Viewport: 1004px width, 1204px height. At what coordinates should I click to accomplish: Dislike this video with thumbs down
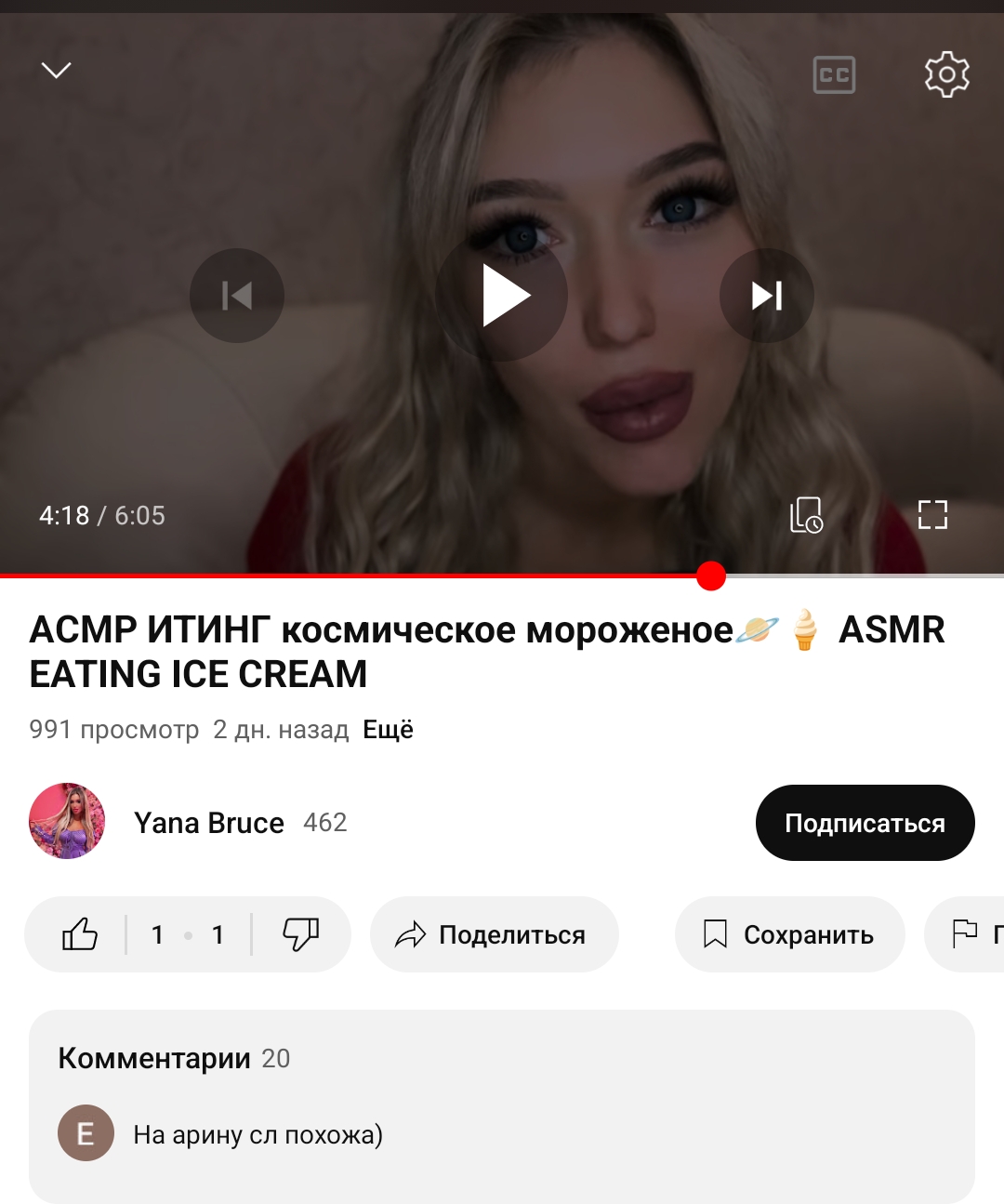[300, 934]
